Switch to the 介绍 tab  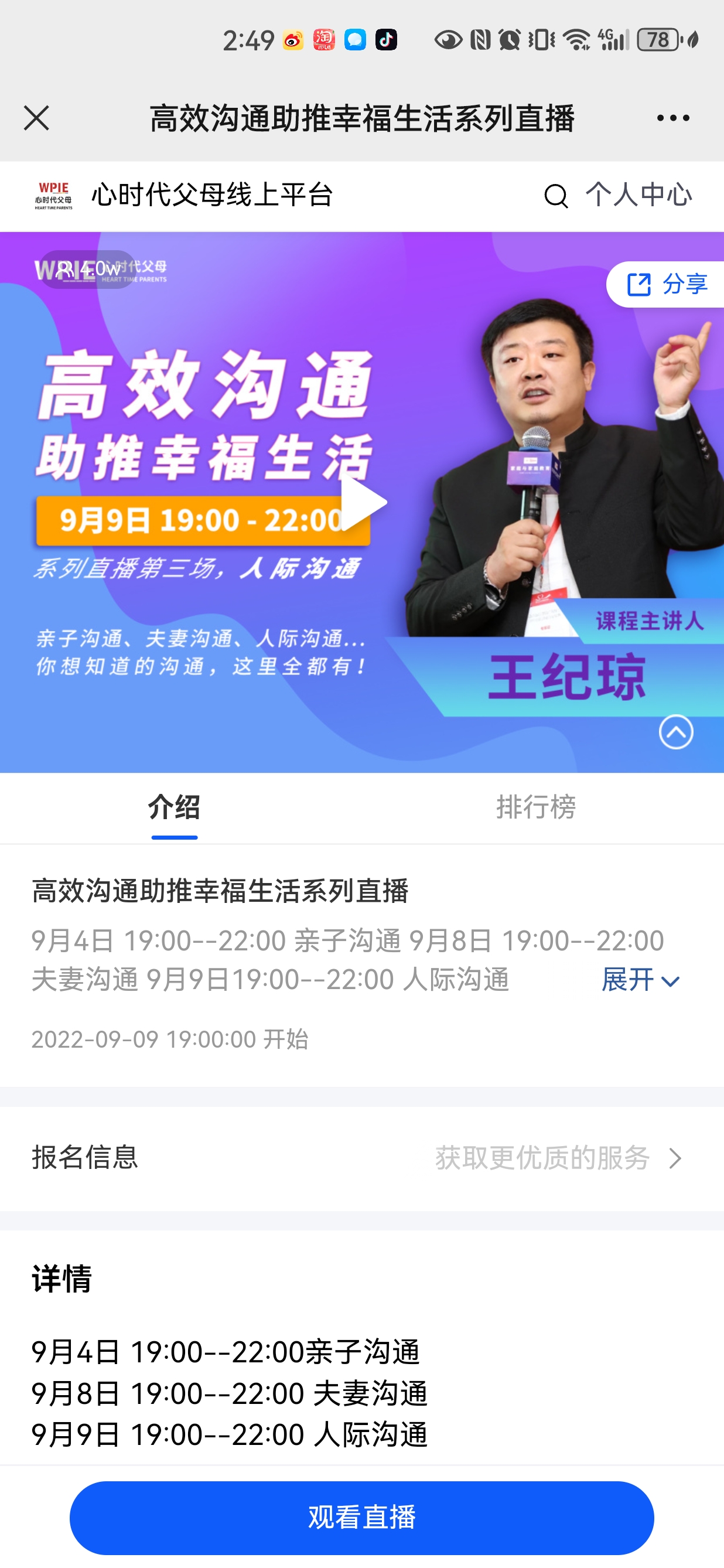tap(174, 808)
